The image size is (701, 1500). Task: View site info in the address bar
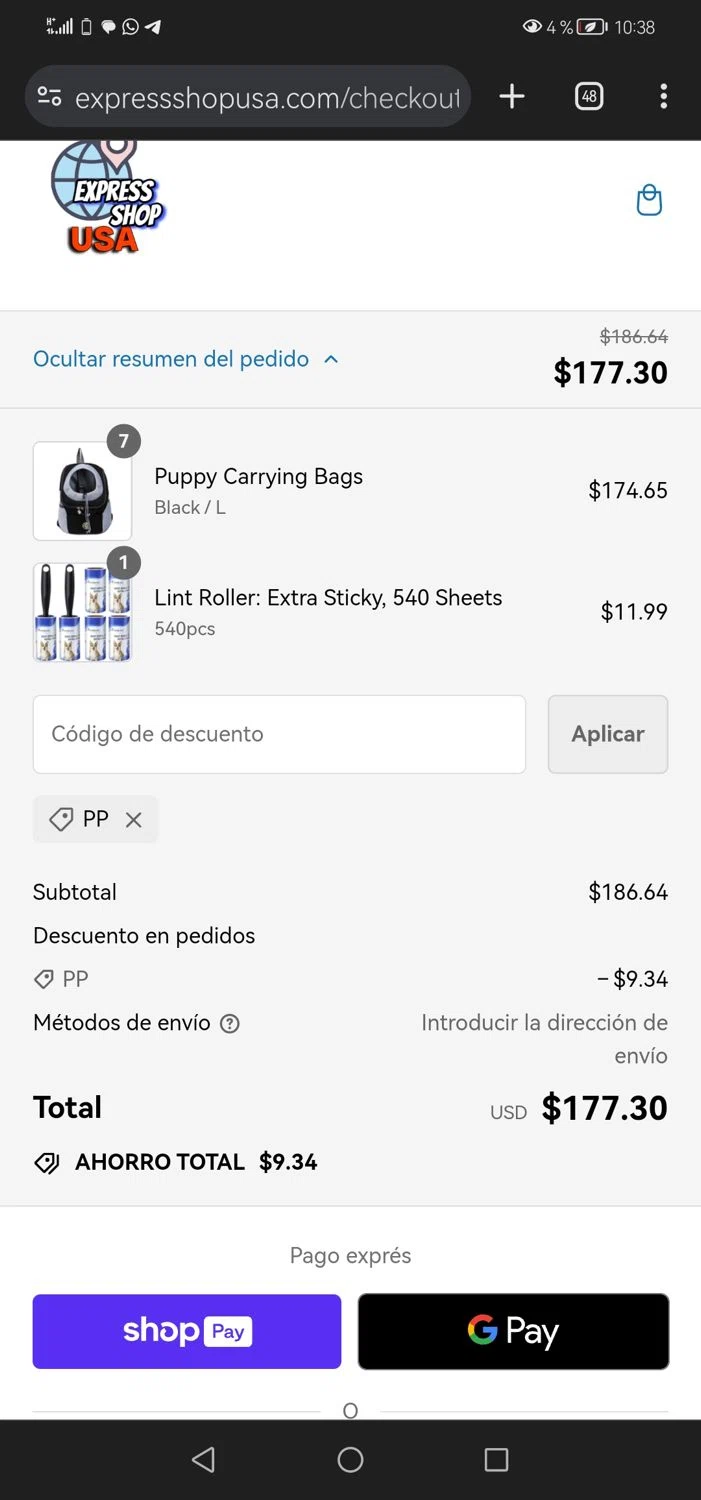49,97
